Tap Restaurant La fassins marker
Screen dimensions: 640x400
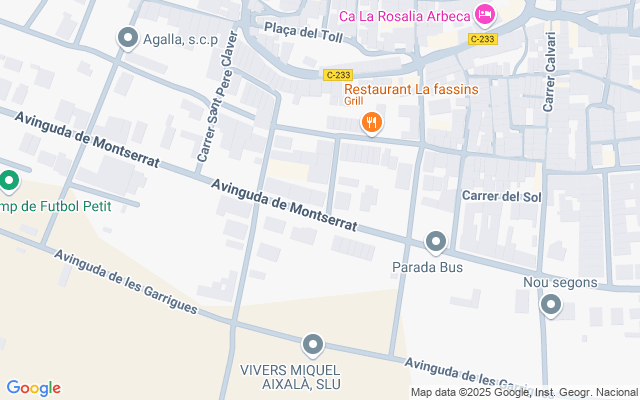coord(371,122)
